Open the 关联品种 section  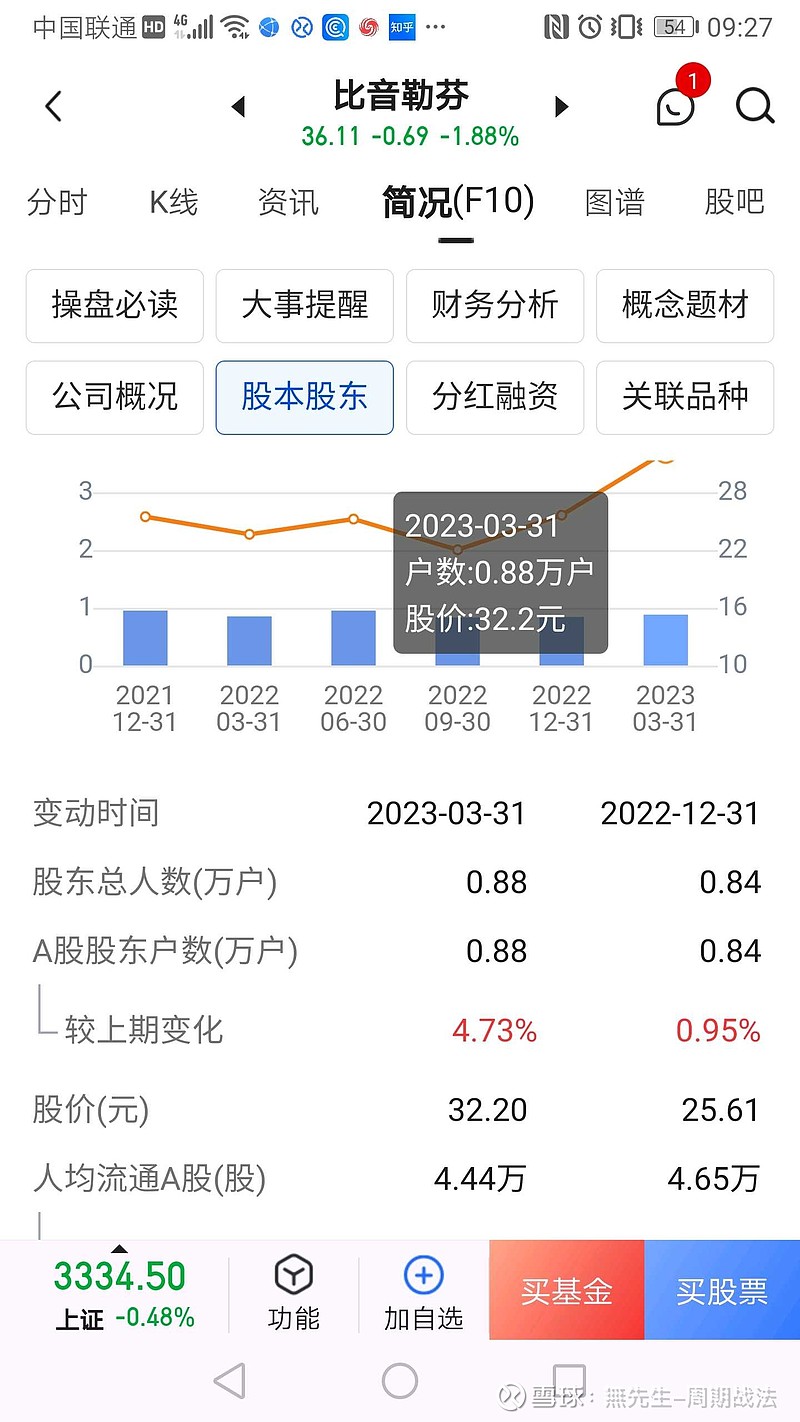(685, 397)
